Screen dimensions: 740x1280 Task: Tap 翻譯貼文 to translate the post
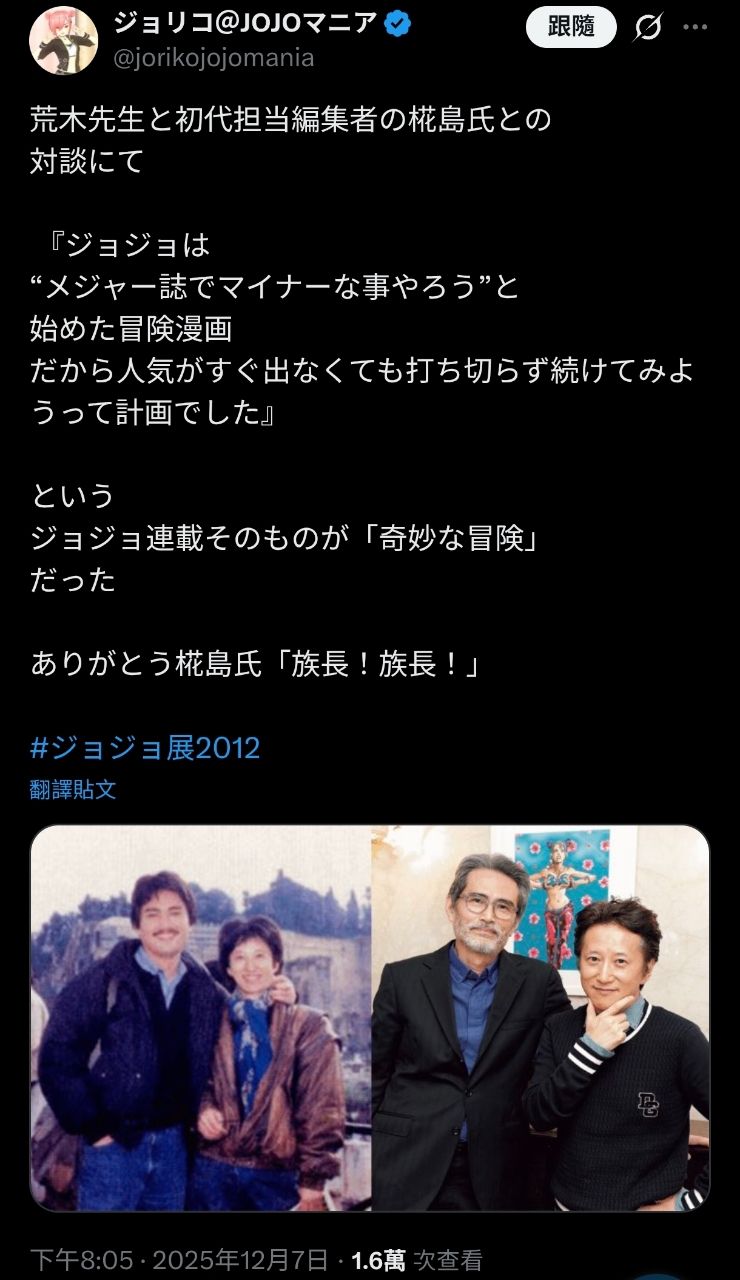click(73, 790)
